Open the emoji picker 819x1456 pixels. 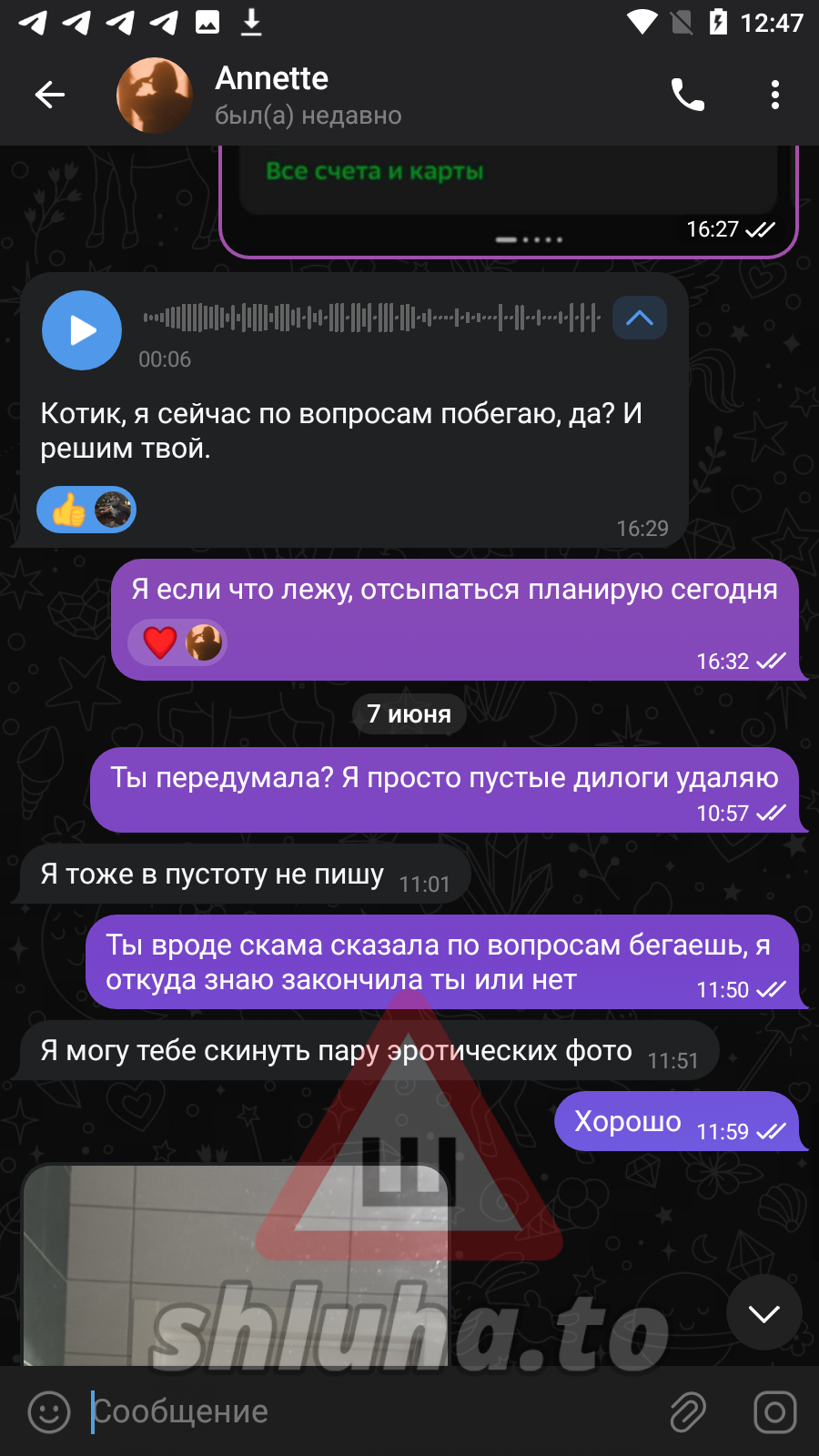49,1412
